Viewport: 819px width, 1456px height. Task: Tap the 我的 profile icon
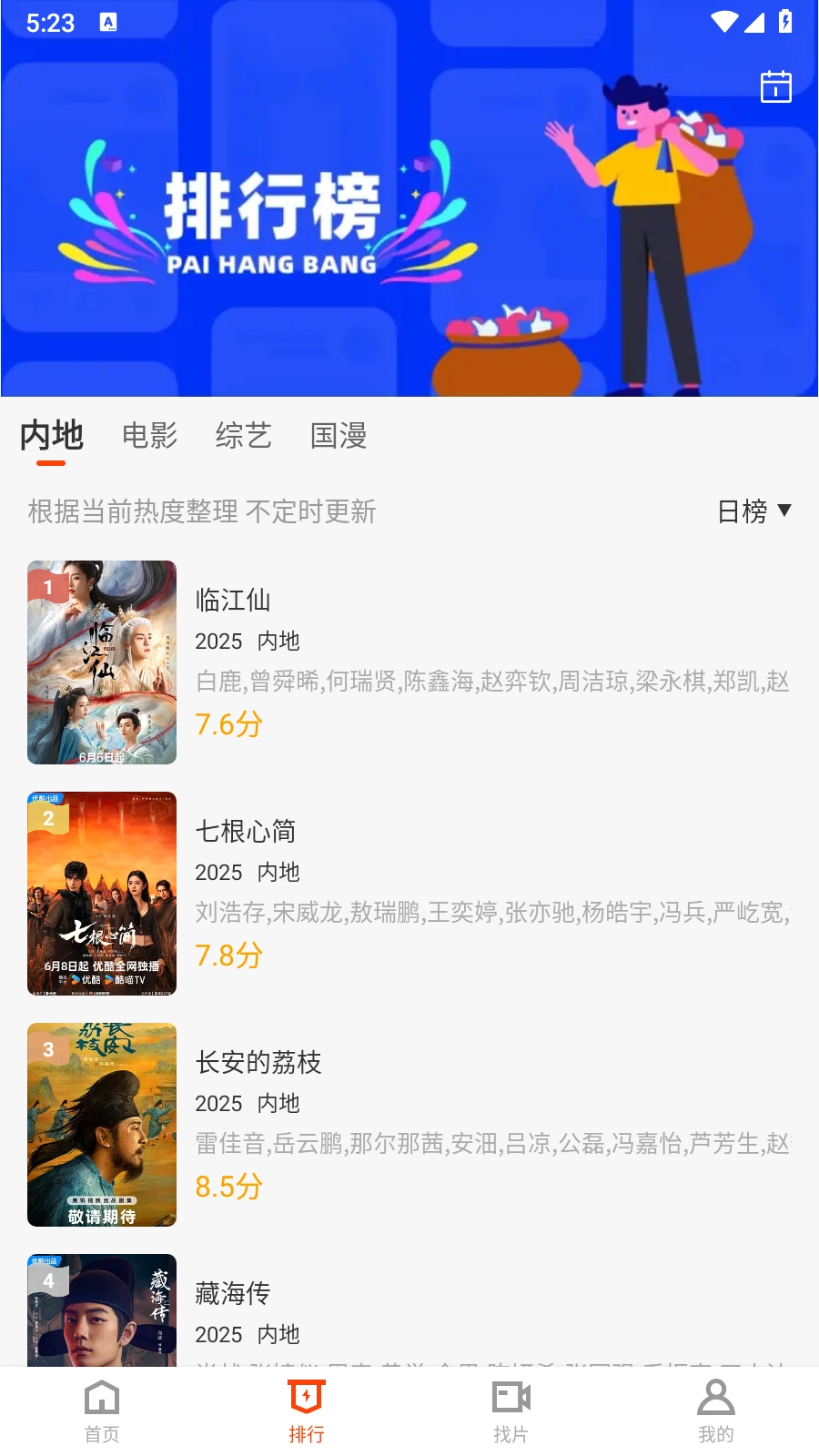pos(715,1397)
